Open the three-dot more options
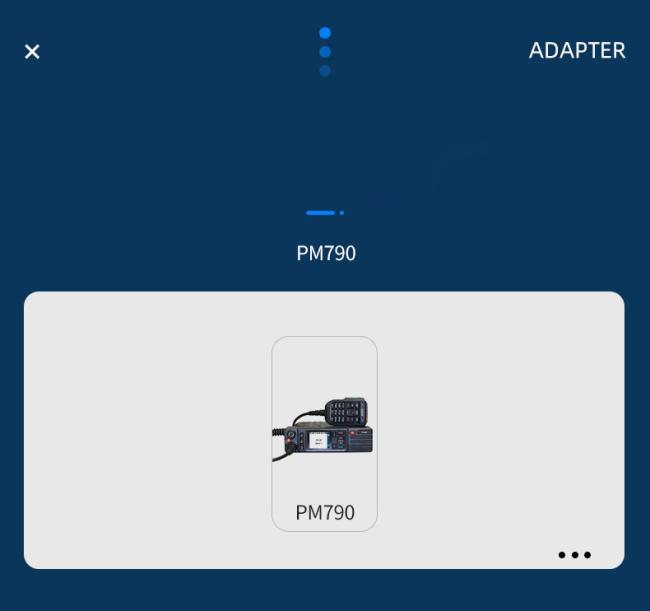 click(575, 554)
